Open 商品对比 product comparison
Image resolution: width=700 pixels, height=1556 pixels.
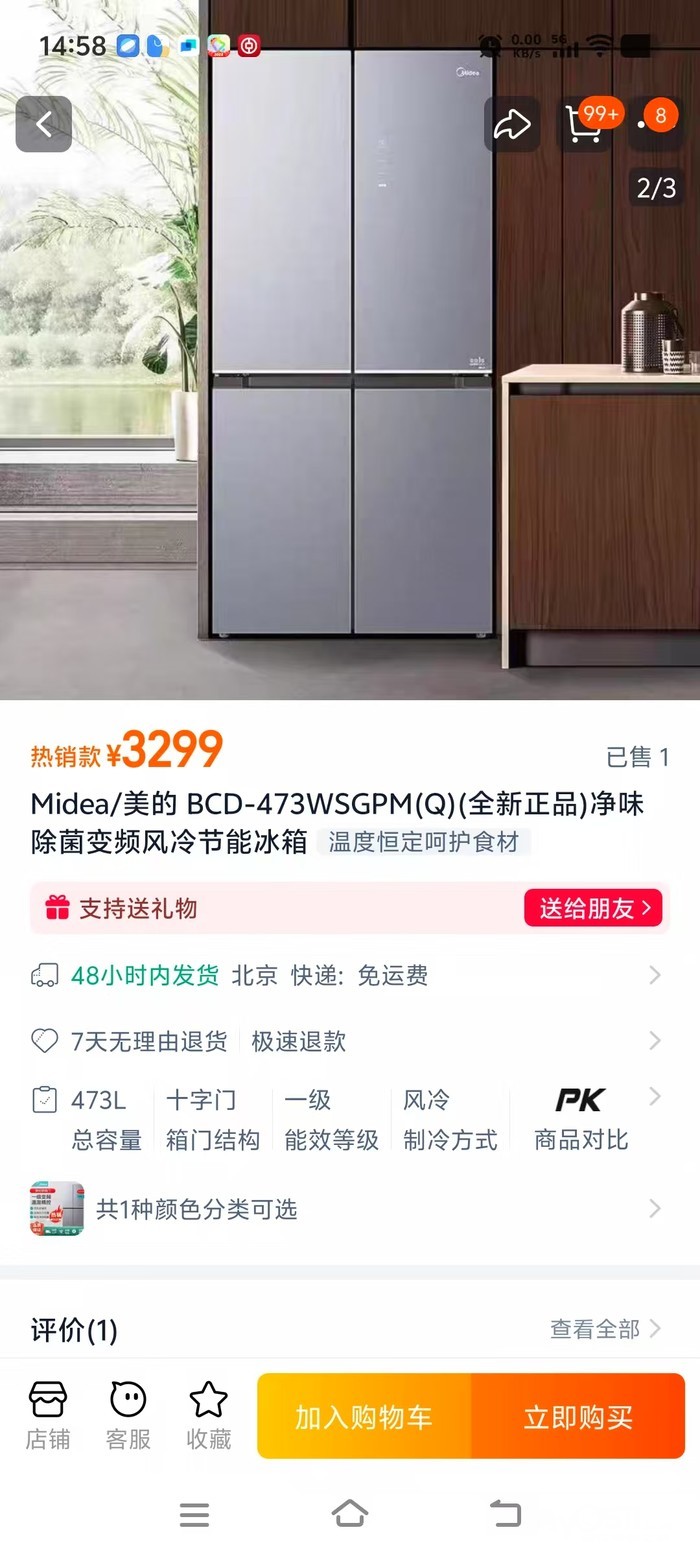pyautogui.click(x=581, y=1119)
